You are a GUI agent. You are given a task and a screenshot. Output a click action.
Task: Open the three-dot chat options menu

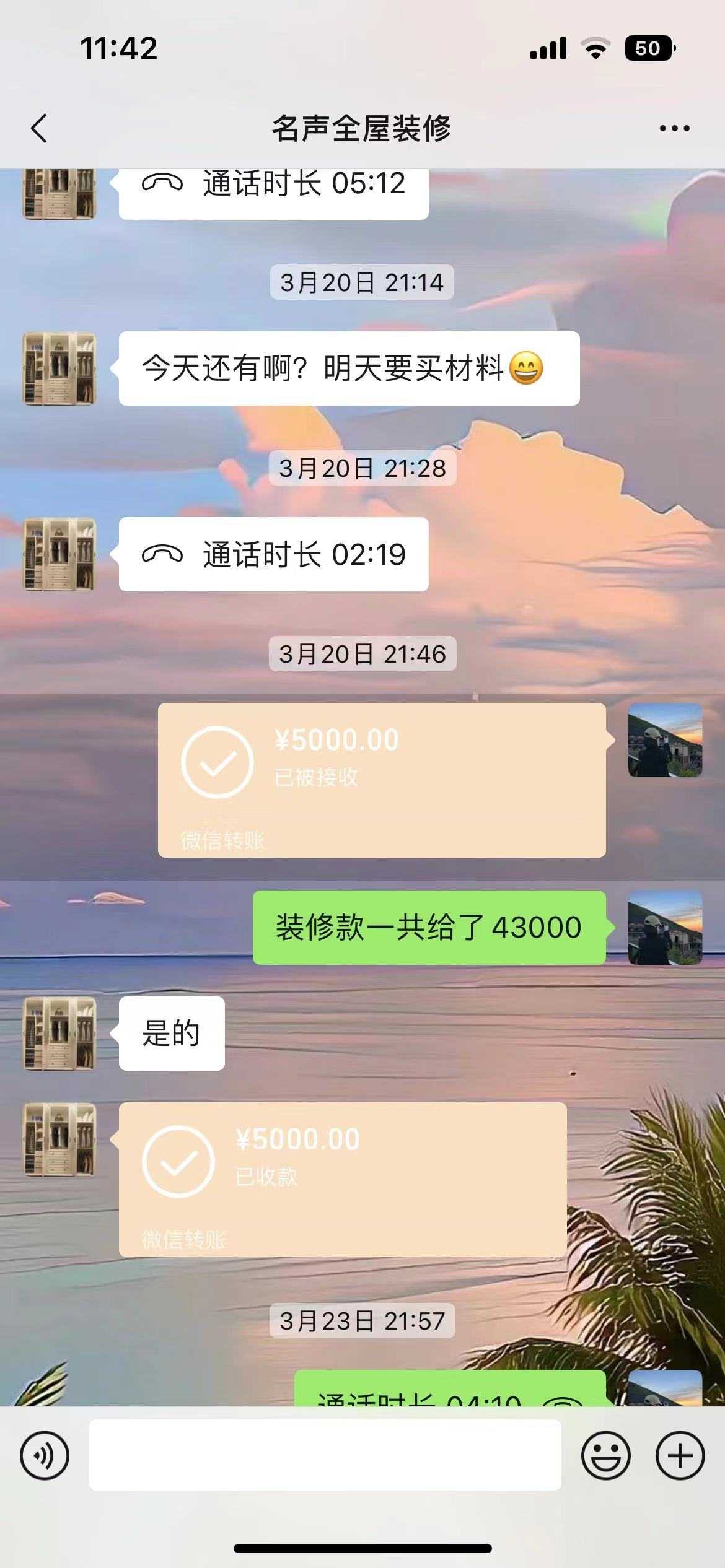coord(674,128)
